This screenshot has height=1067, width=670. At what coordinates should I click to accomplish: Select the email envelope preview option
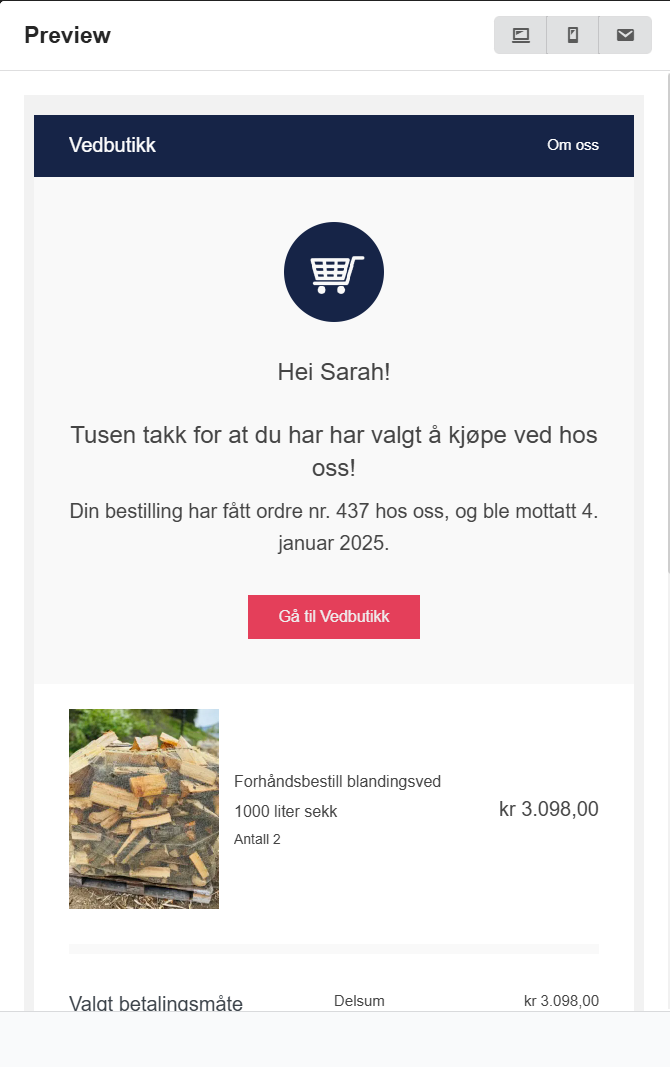click(625, 35)
